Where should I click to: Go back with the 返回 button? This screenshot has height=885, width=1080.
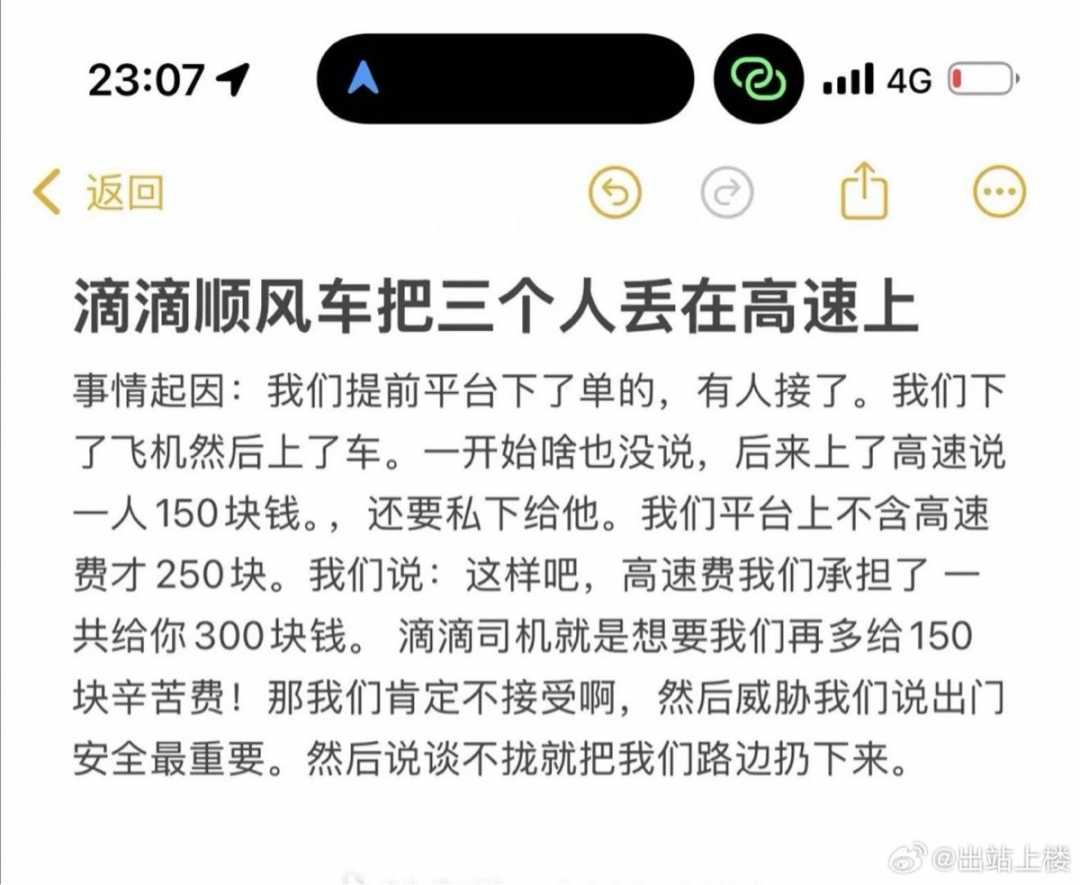98,192
